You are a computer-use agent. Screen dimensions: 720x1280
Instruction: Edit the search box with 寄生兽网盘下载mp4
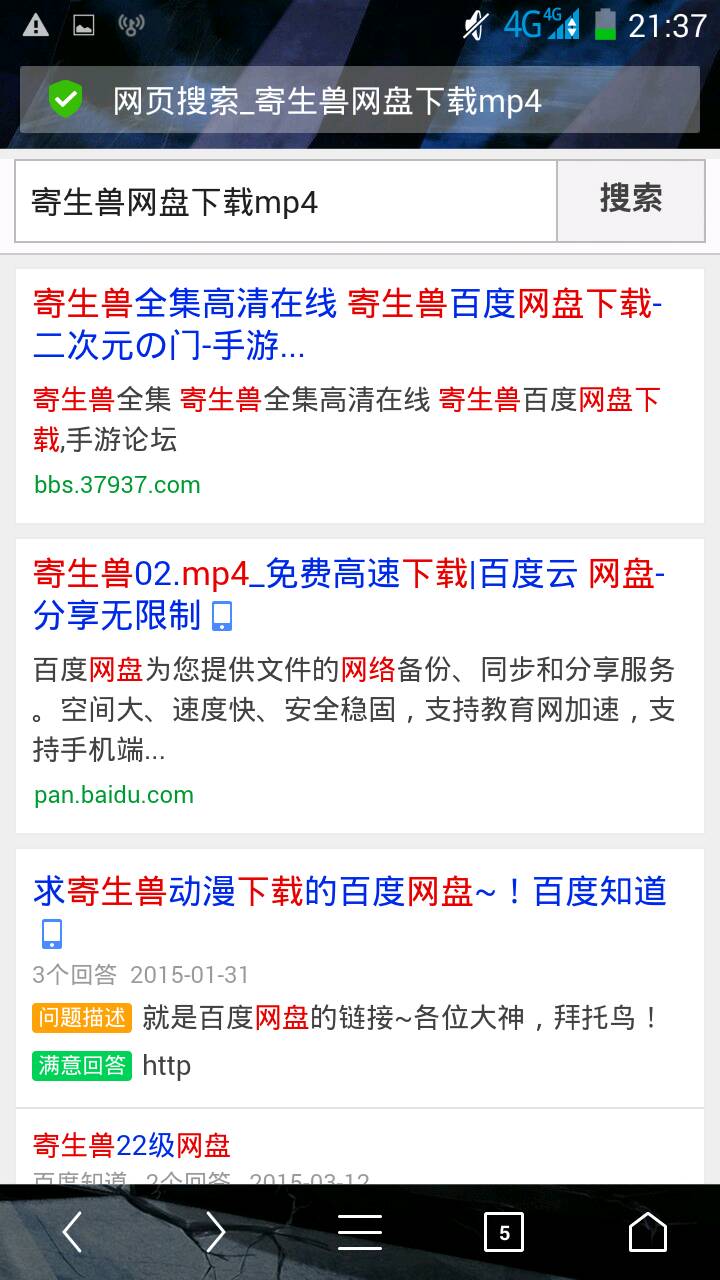285,202
